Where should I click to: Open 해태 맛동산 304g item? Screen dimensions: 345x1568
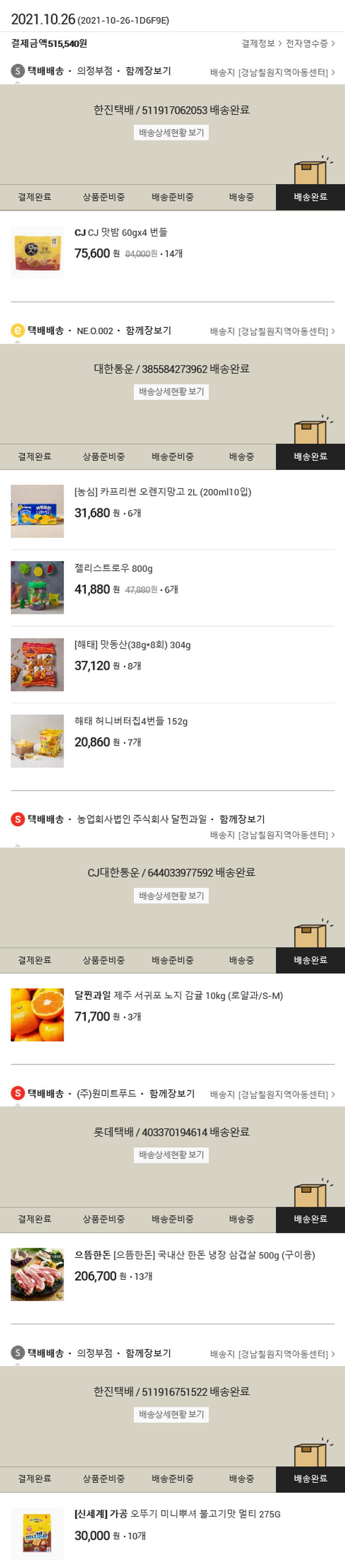(132, 645)
